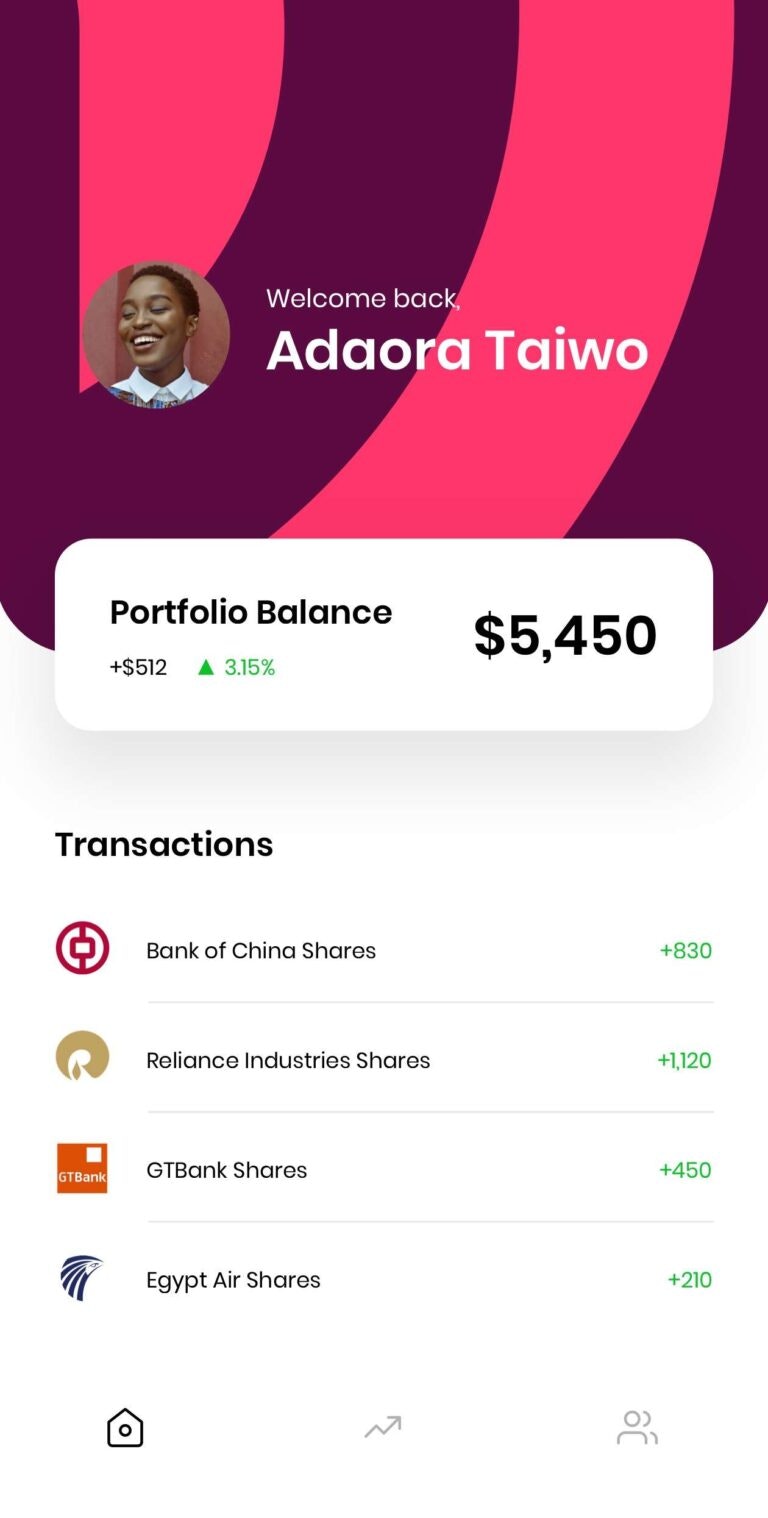This screenshot has height=1518, width=768.
Task: Open the Home tab icon in bottom navigation
Action: click(x=123, y=1427)
